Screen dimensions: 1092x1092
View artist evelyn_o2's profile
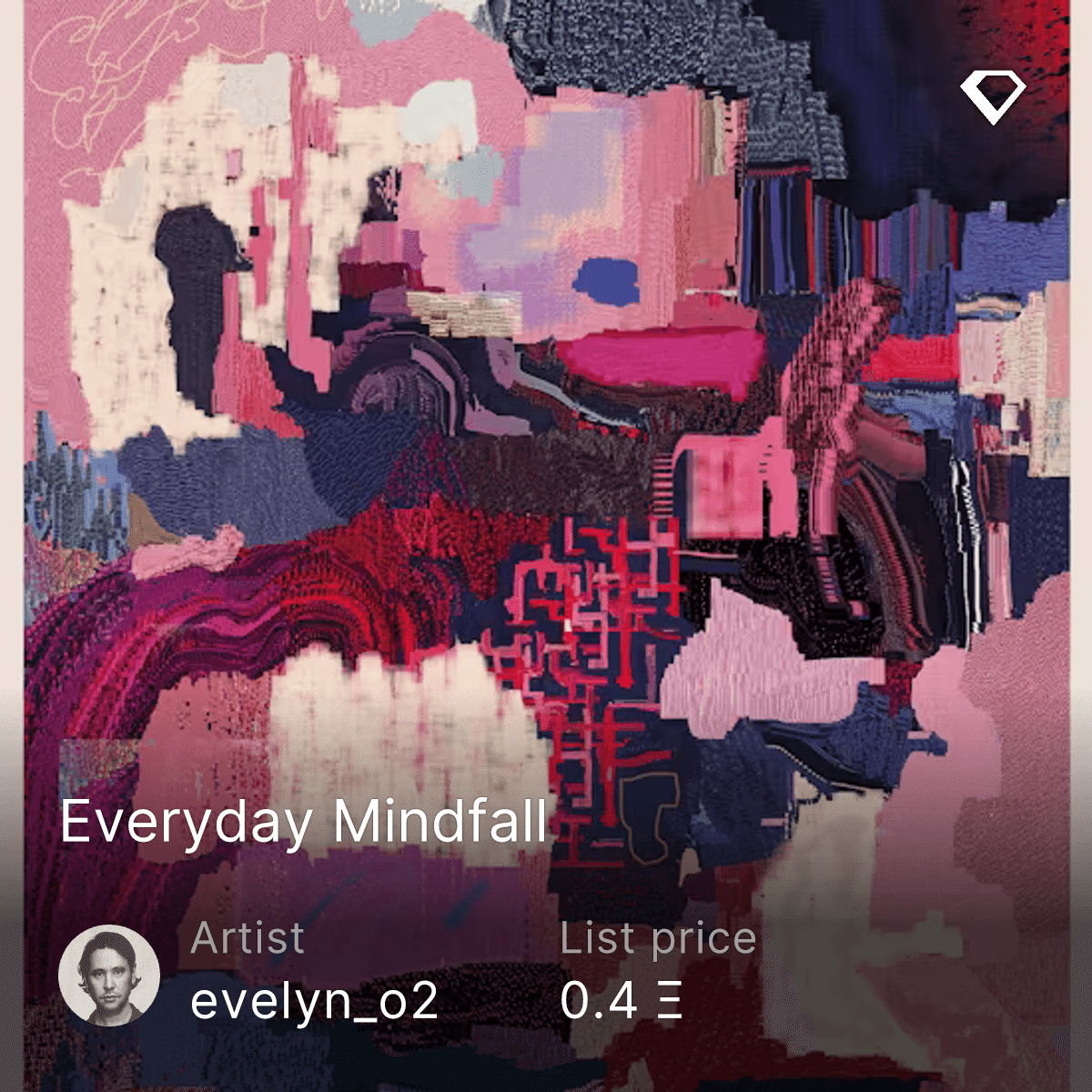[314, 1001]
